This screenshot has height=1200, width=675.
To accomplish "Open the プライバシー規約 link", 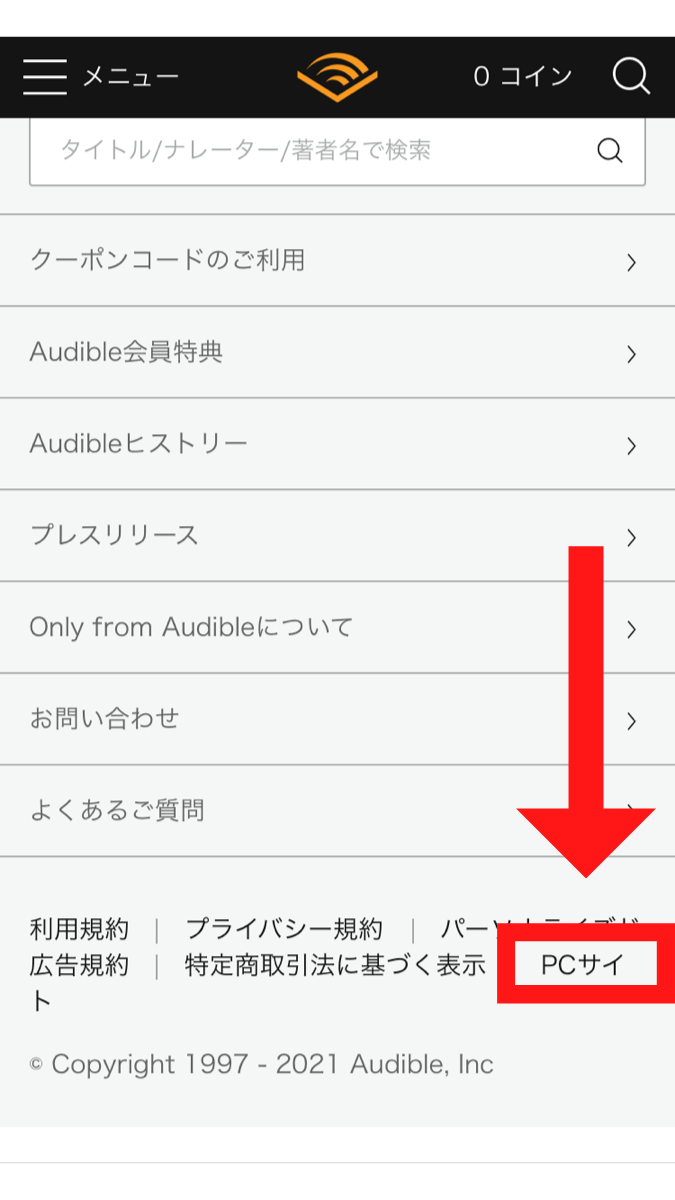I will click(284, 929).
